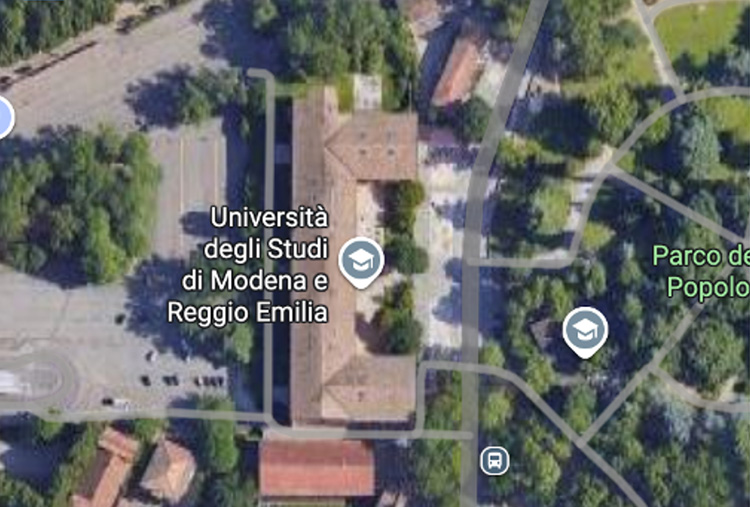Select the school pin inside the park
750x507 pixels.
tap(585, 330)
